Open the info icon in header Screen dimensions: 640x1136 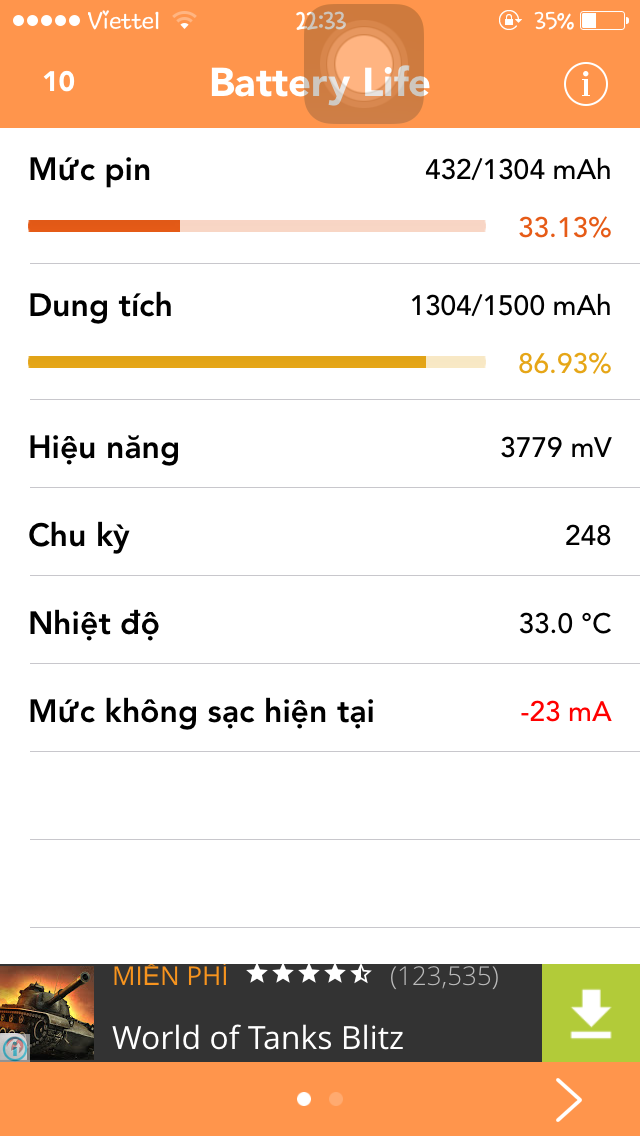[586, 85]
